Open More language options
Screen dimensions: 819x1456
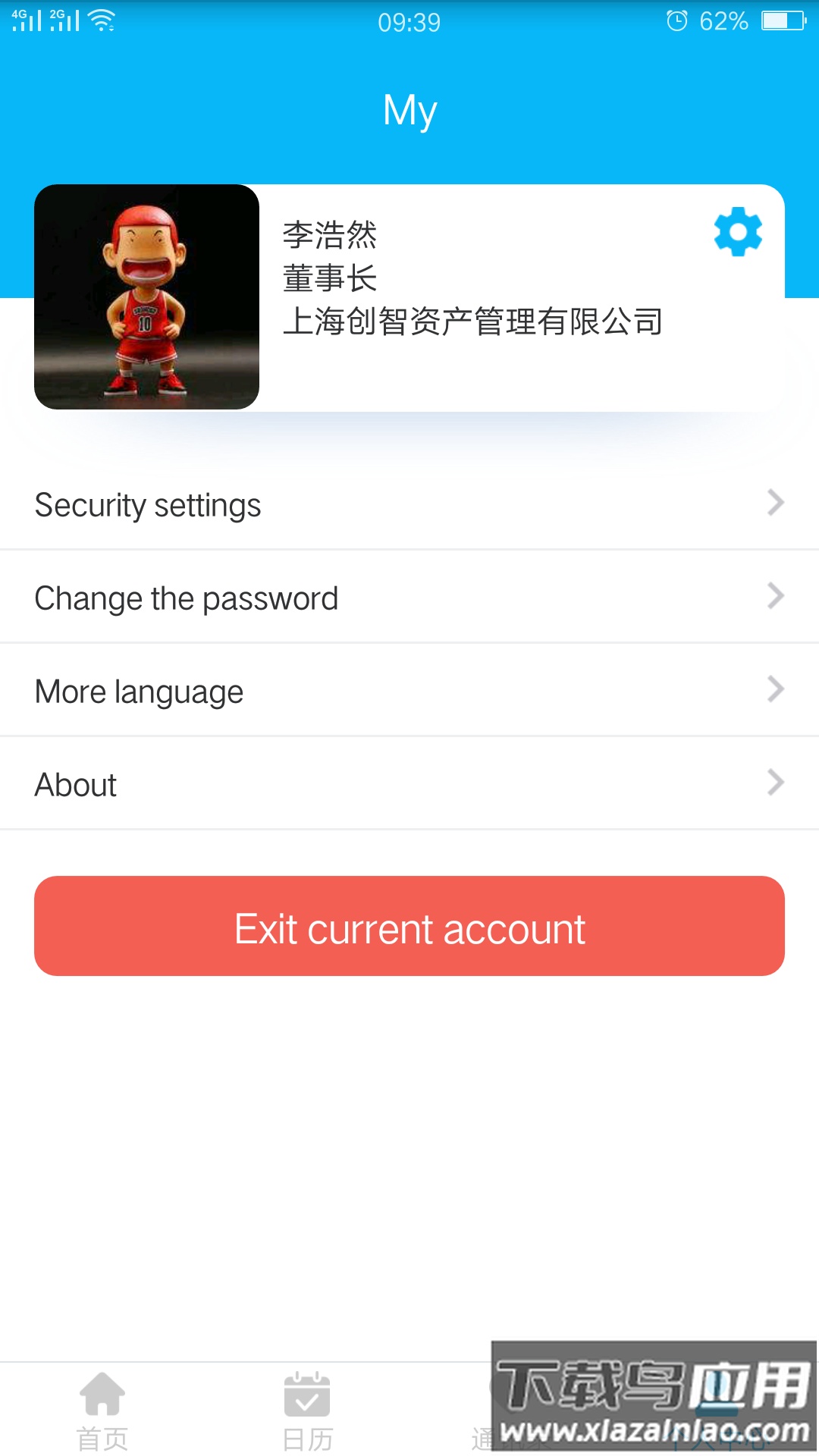click(x=409, y=691)
